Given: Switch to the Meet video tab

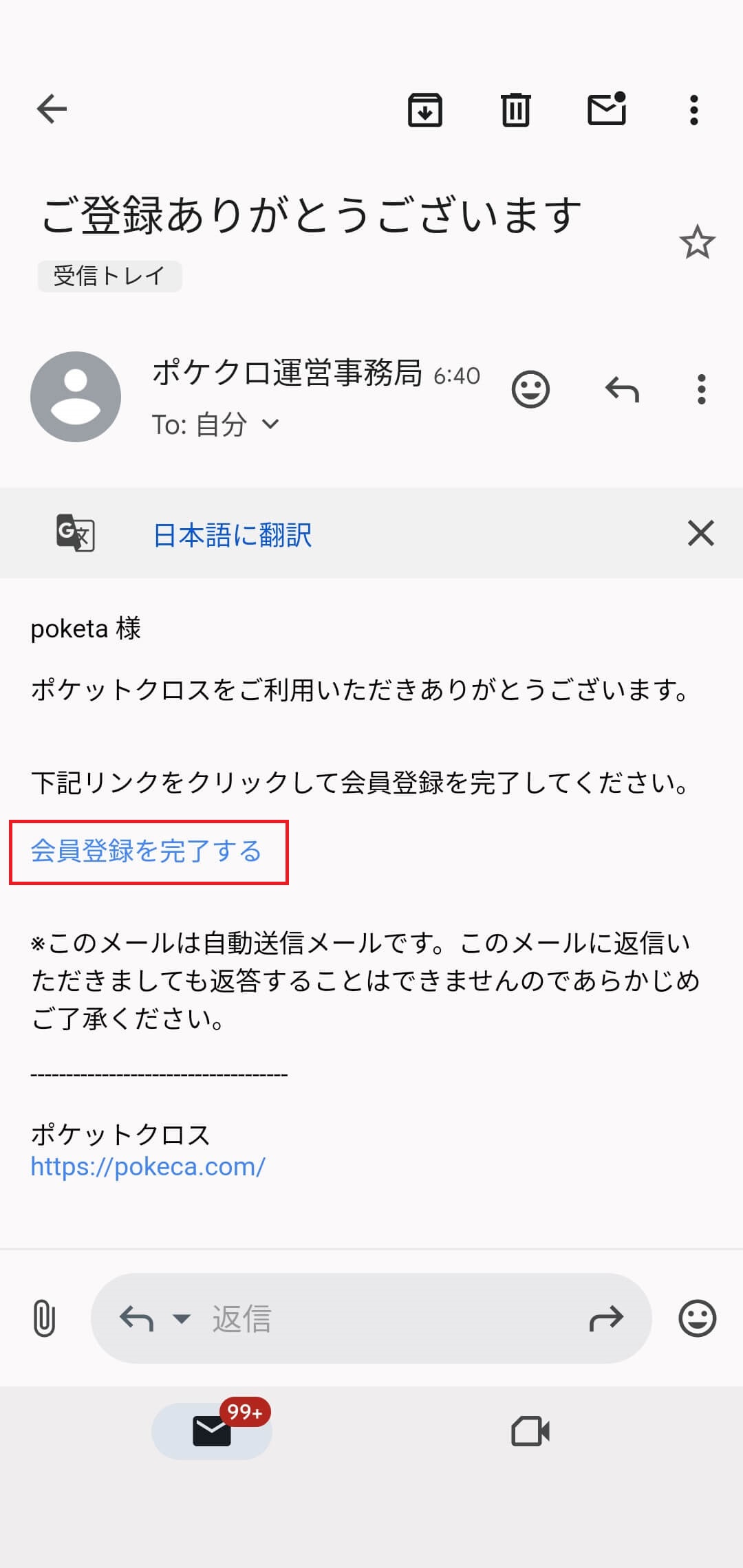Looking at the screenshot, I should click(530, 1431).
